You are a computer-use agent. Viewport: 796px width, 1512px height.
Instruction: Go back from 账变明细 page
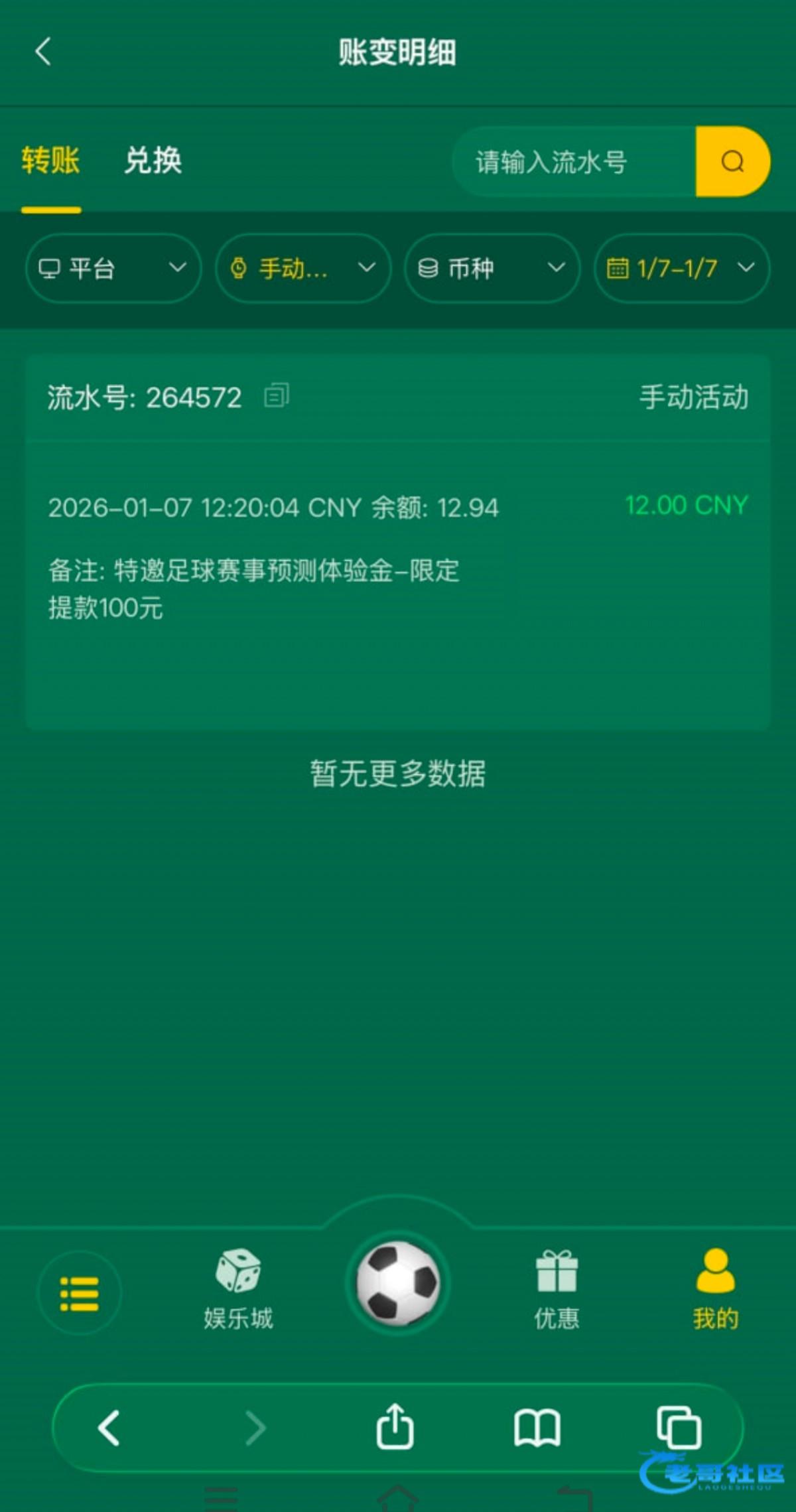pyautogui.click(x=44, y=52)
